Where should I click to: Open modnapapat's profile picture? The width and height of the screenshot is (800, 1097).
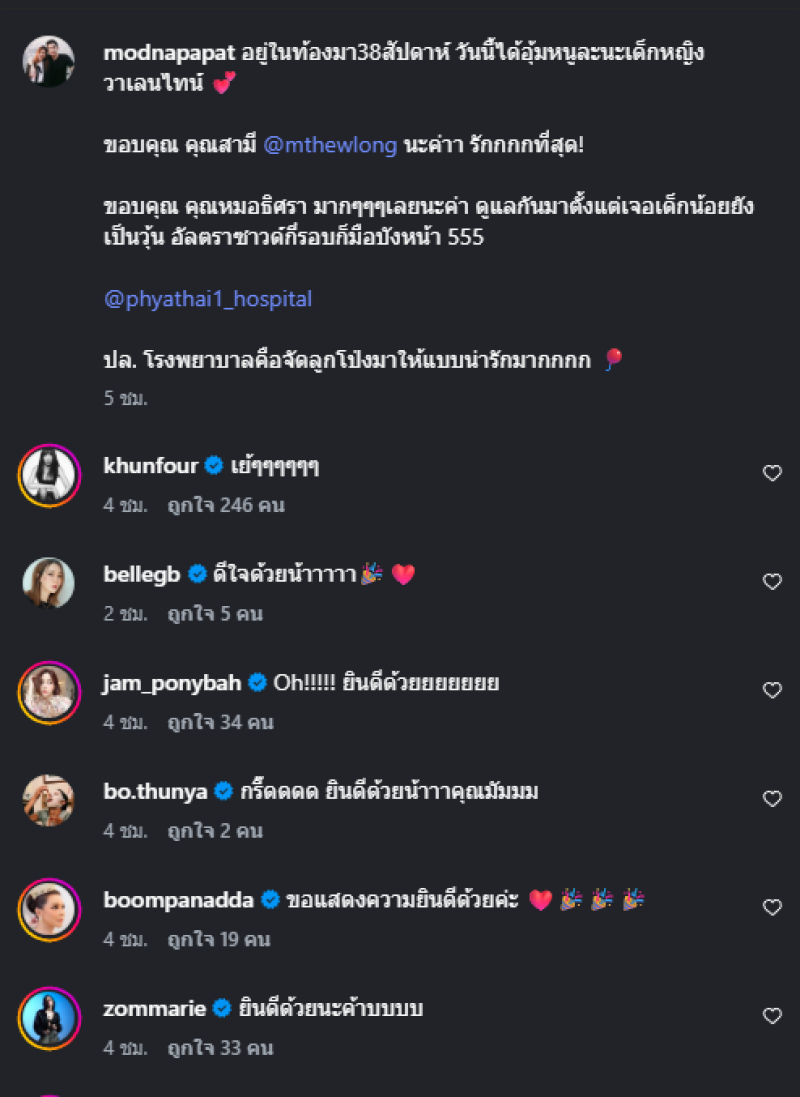pos(48,62)
